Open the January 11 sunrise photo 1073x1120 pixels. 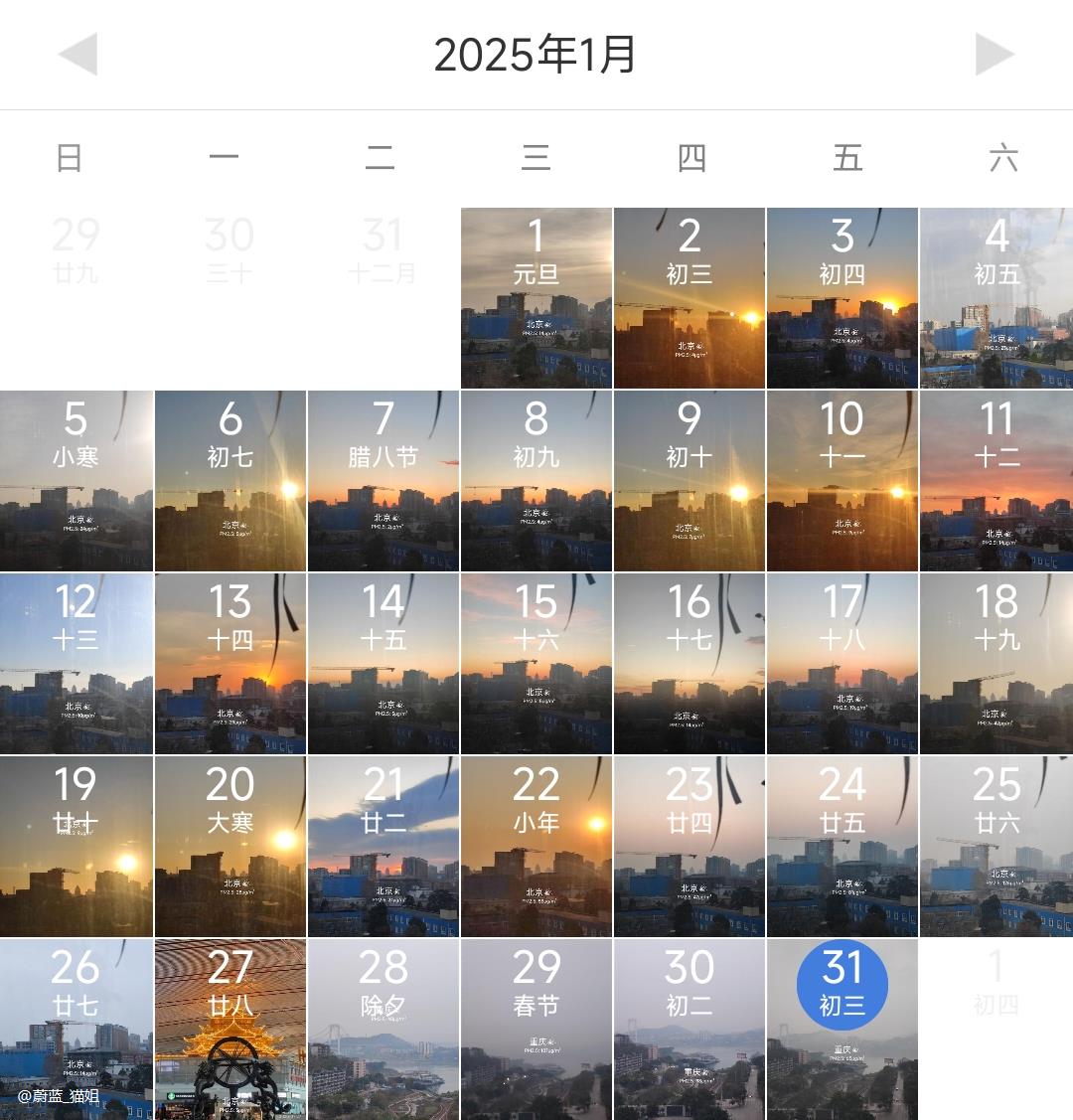point(996,481)
